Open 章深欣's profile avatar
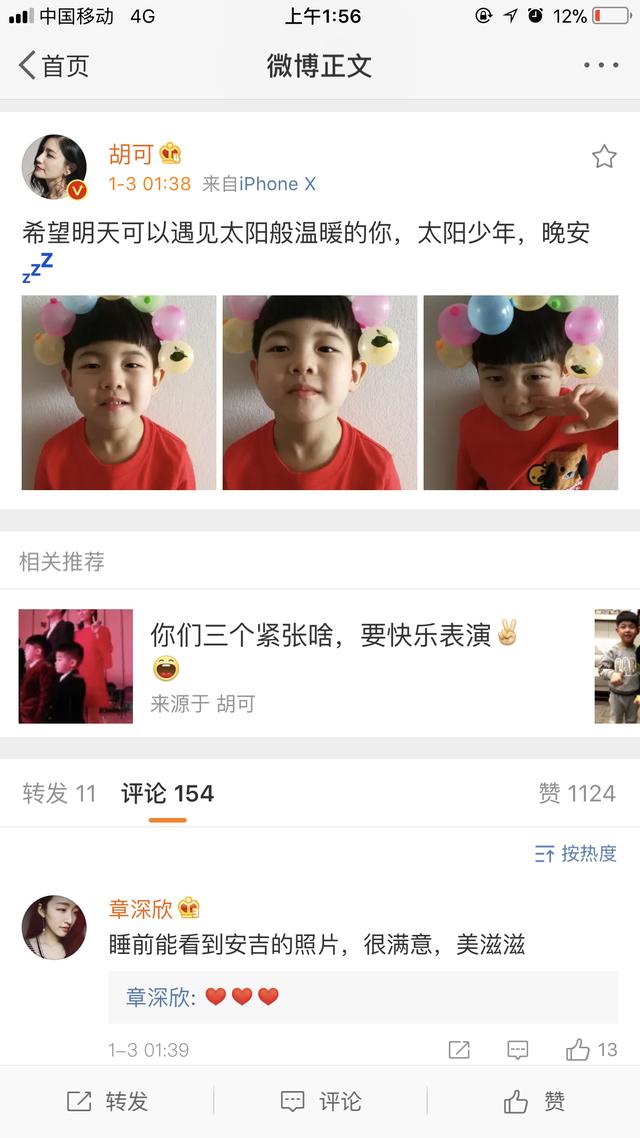The height and width of the screenshot is (1138, 640). 54,927
